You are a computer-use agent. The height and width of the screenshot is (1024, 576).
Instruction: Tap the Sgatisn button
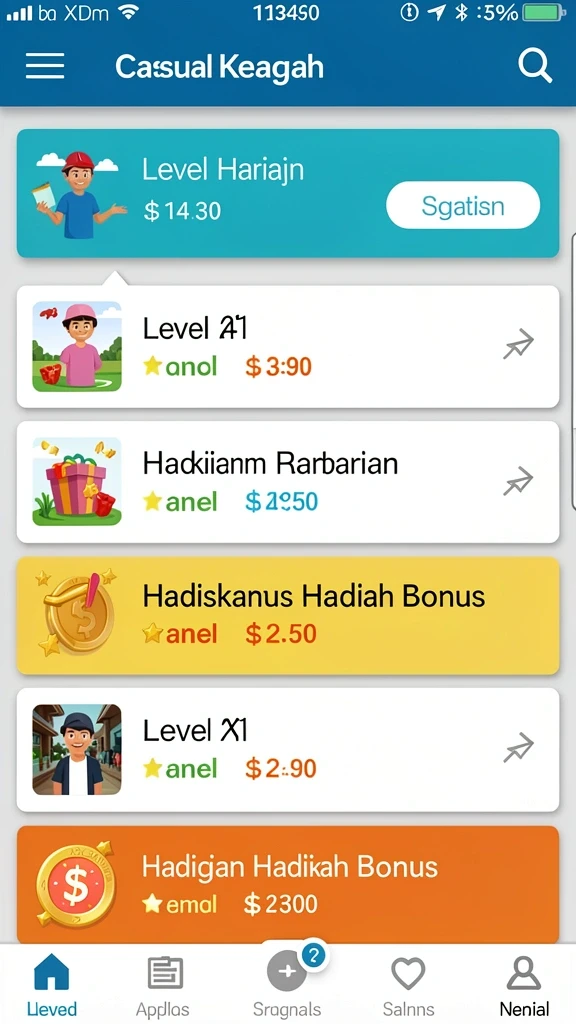[x=462, y=206]
